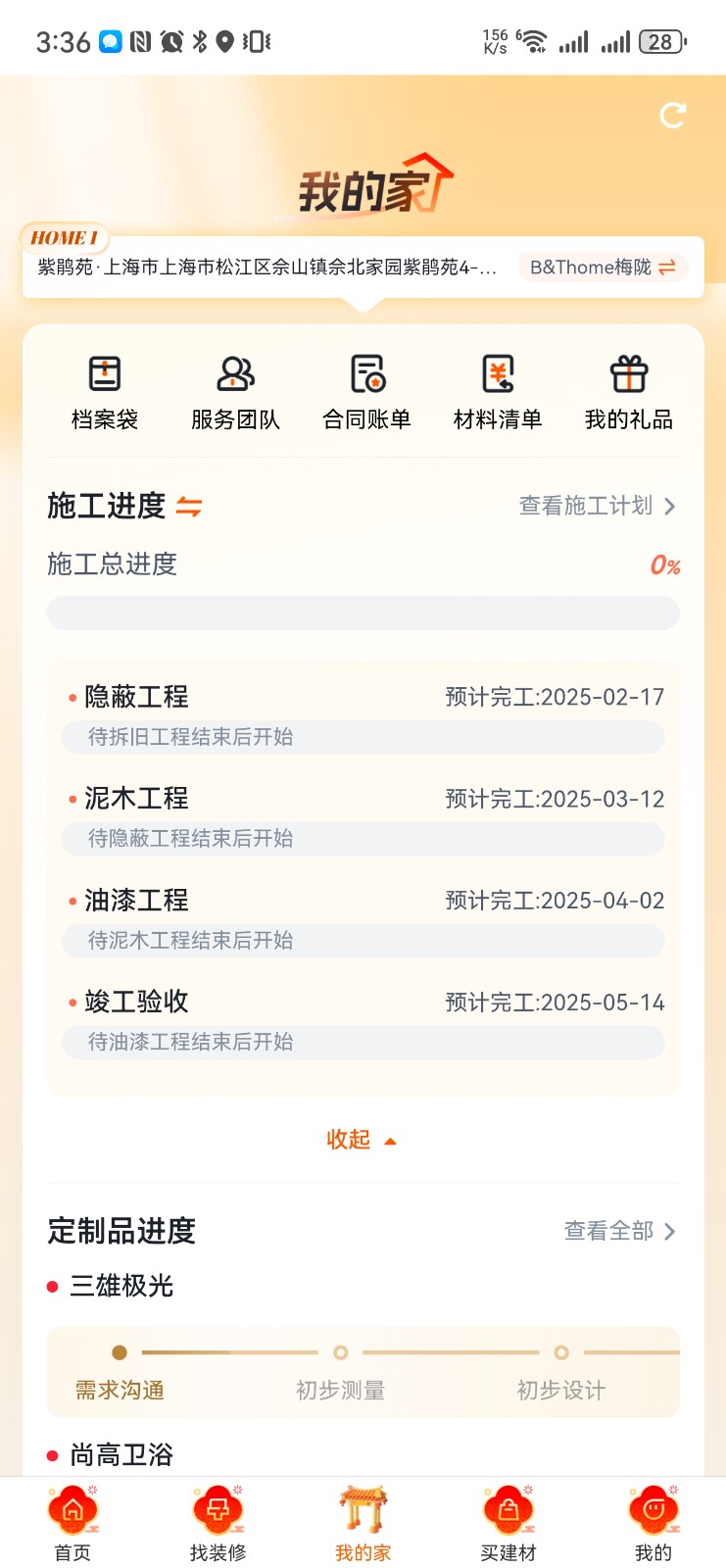
Task: Go to 首页 tab
Action: (x=73, y=1524)
